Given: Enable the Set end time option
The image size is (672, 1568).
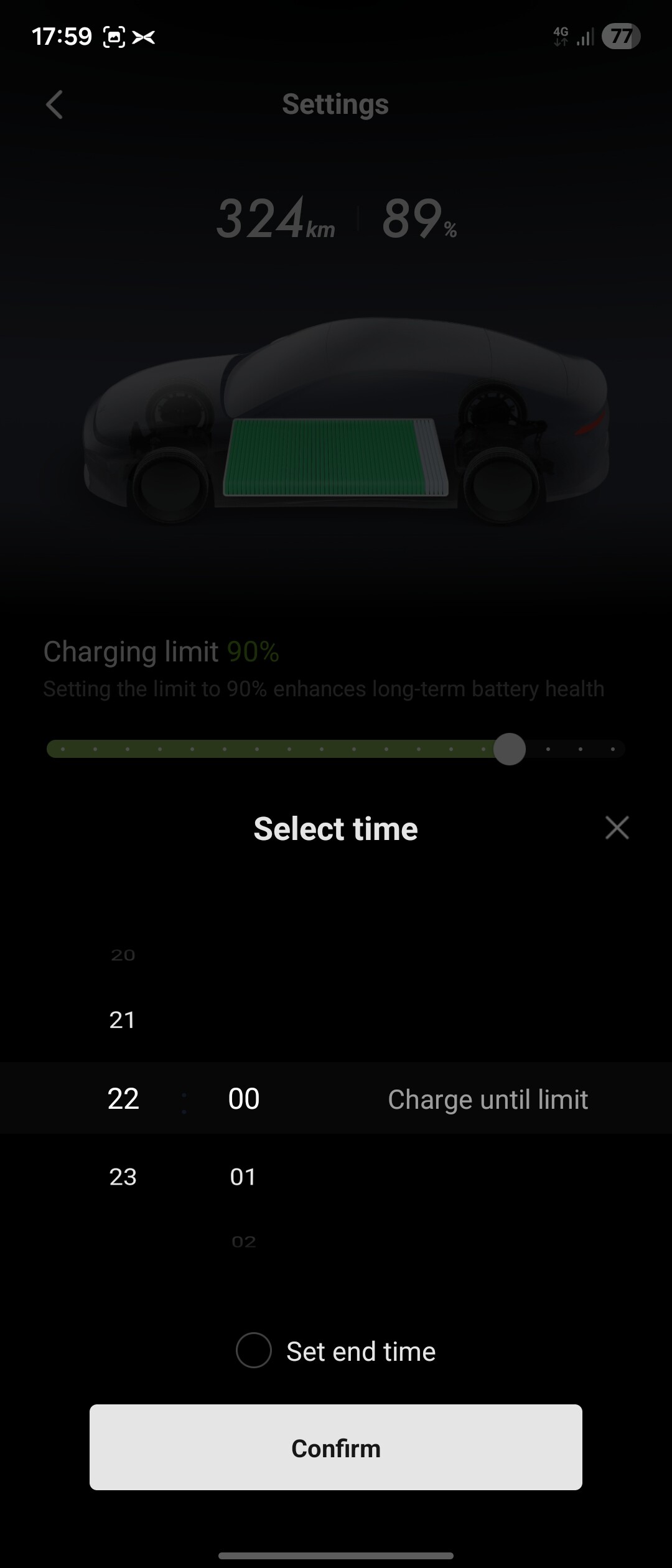Looking at the screenshot, I should point(254,1351).
